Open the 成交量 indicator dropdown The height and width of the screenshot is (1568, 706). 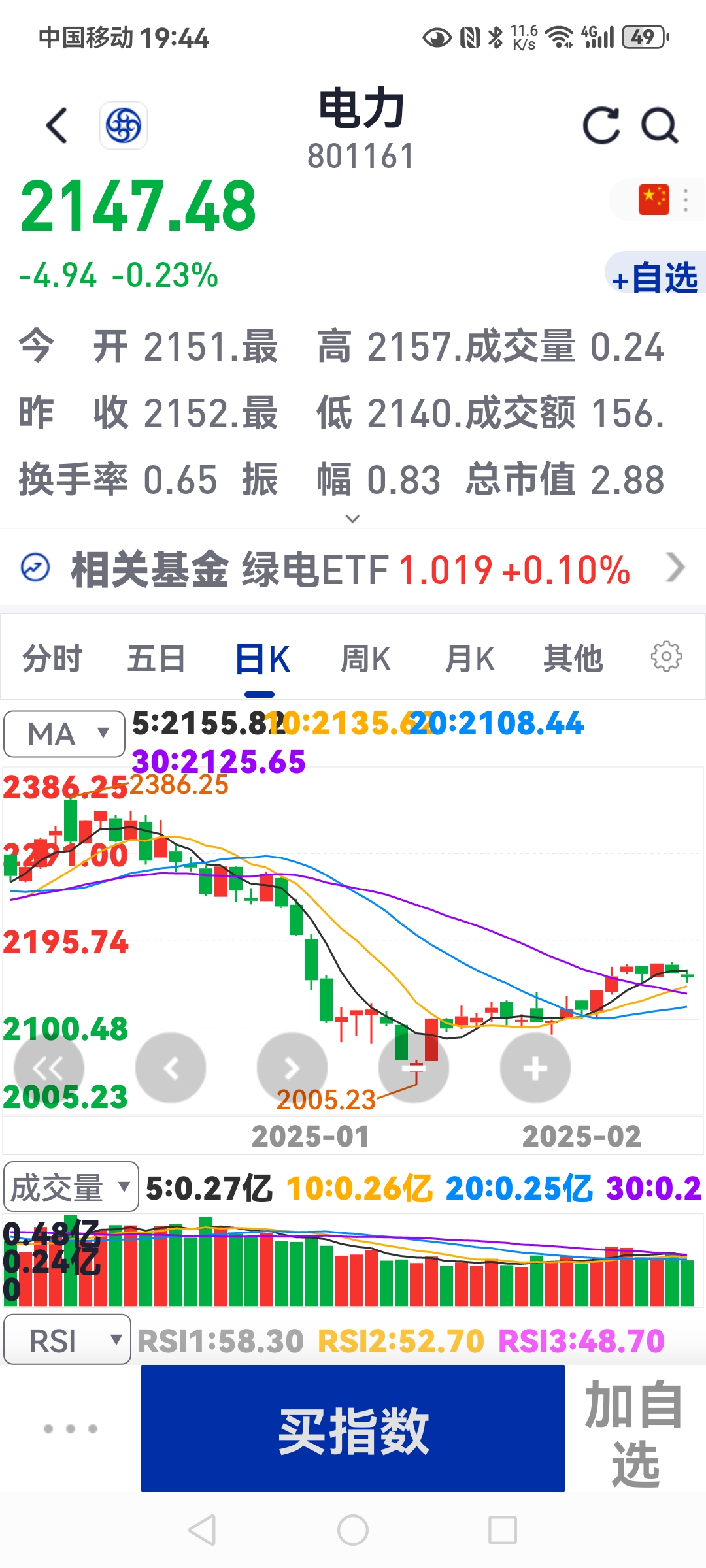pyautogui.click(x=70, y=1187)
